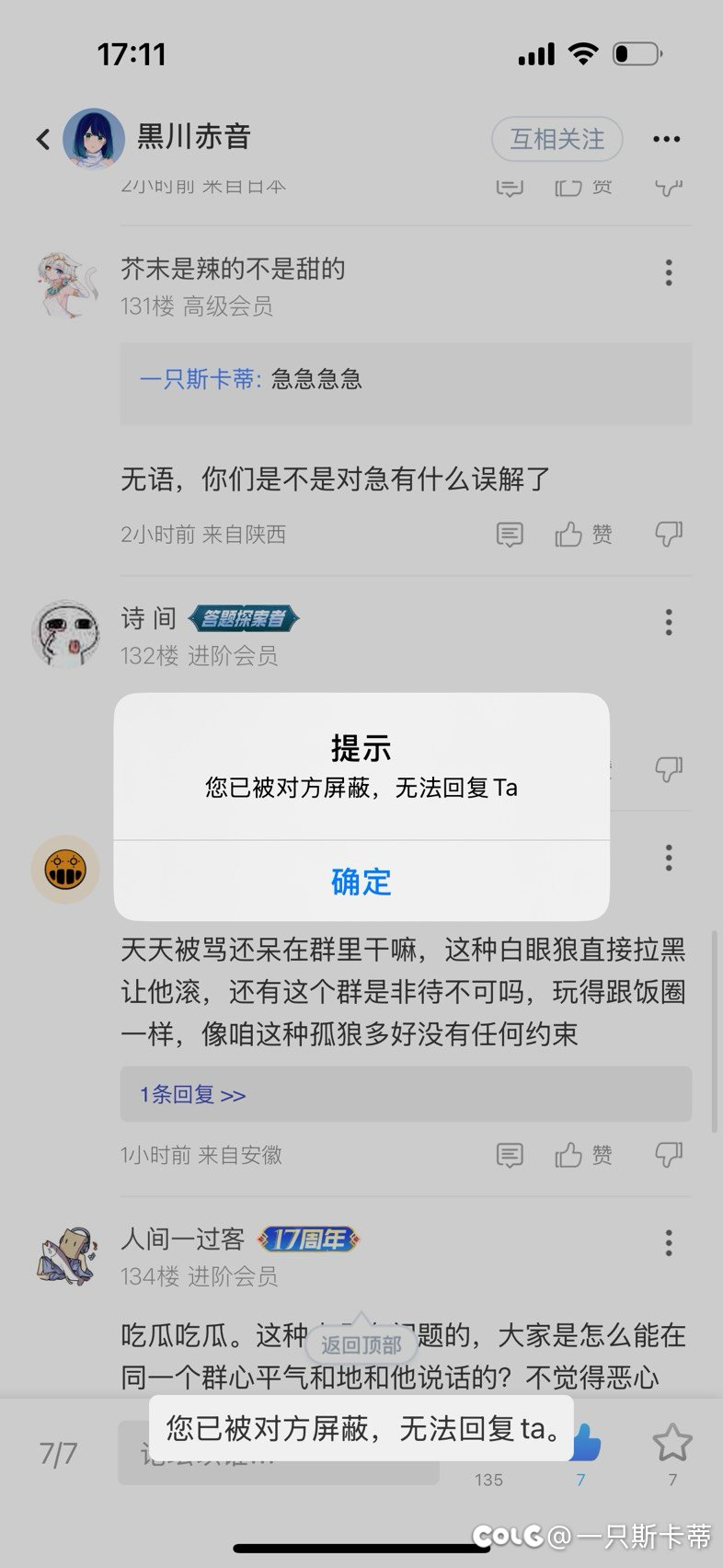Go back using the header arrow
Image resolution: width=723 pixels, height=1568 pixels.
point(43,139)
